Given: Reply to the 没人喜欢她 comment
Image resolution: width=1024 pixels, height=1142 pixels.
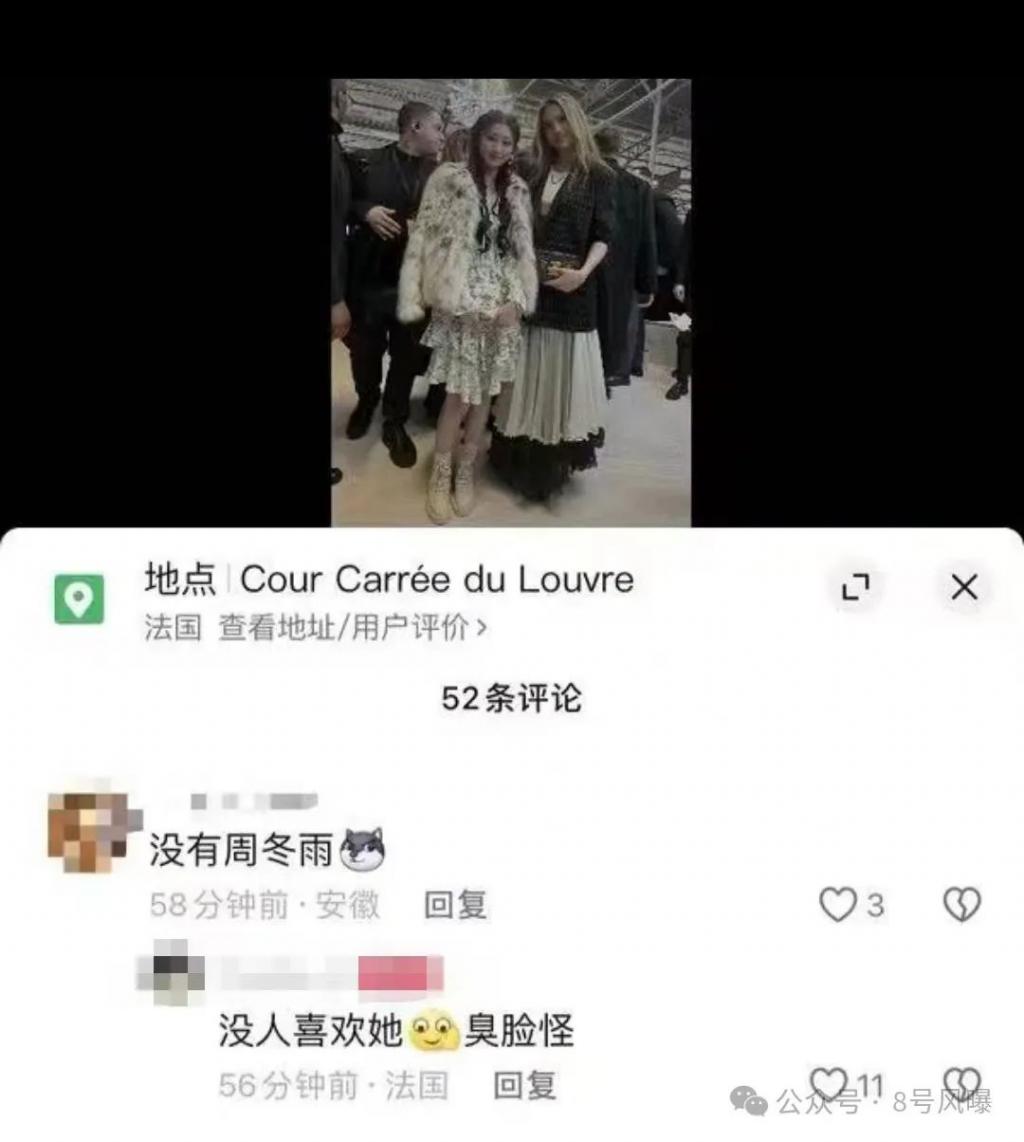Looking at the screenshot, I should click(x=525, y=1085).
